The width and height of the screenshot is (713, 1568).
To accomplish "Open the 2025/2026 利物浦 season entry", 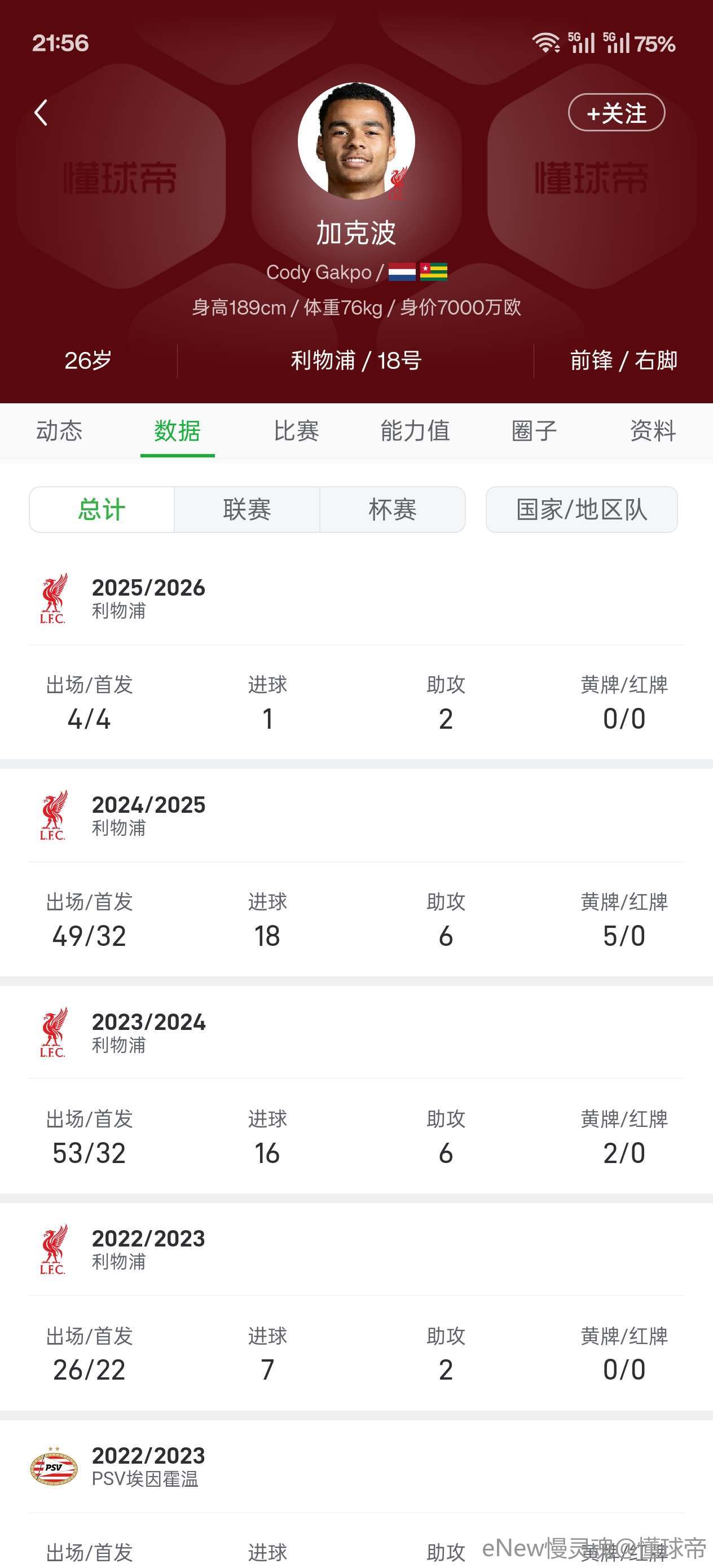I will click(x=356, y=598).
